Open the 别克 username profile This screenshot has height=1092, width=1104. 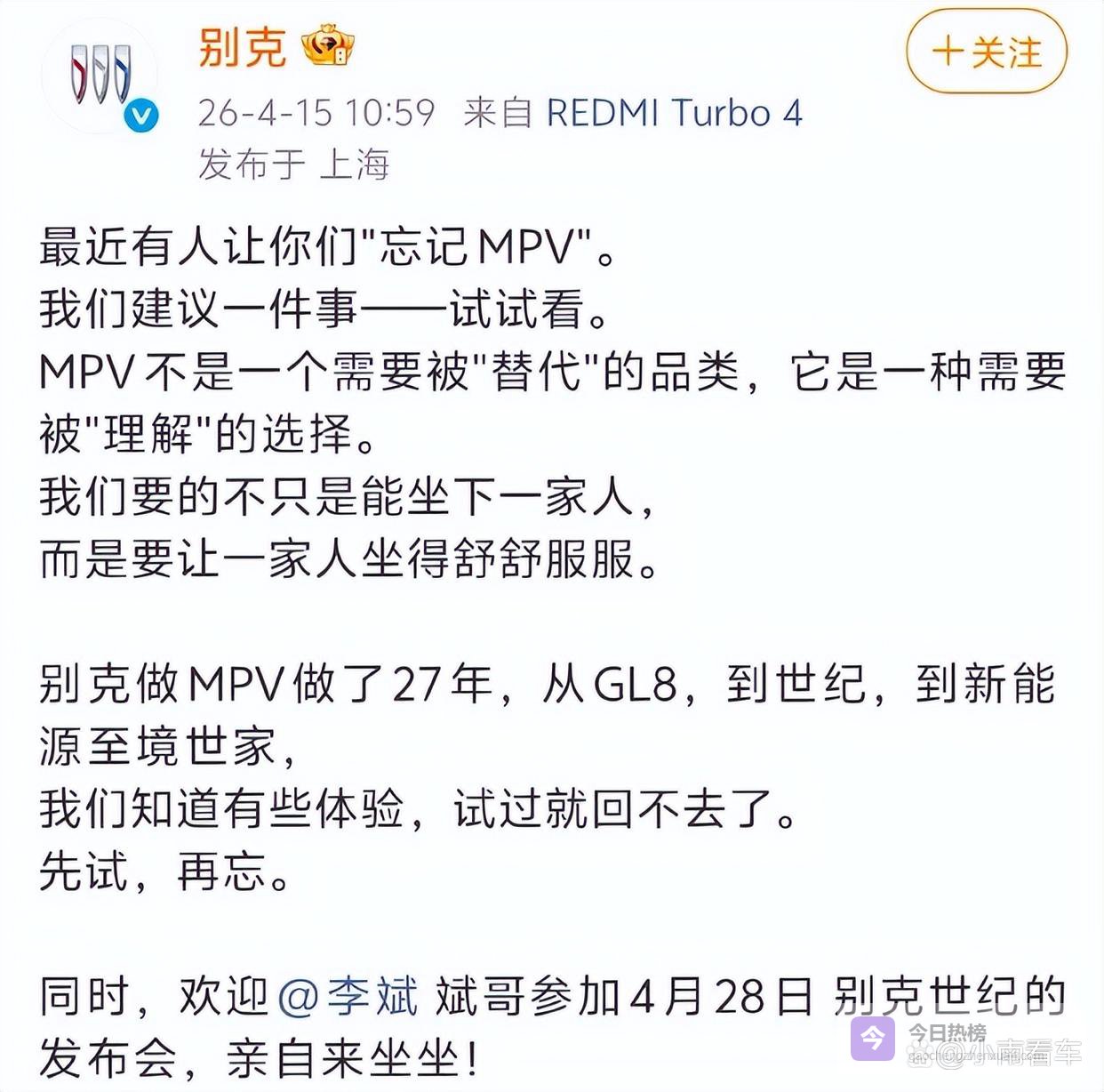click(x=242, y=49)
